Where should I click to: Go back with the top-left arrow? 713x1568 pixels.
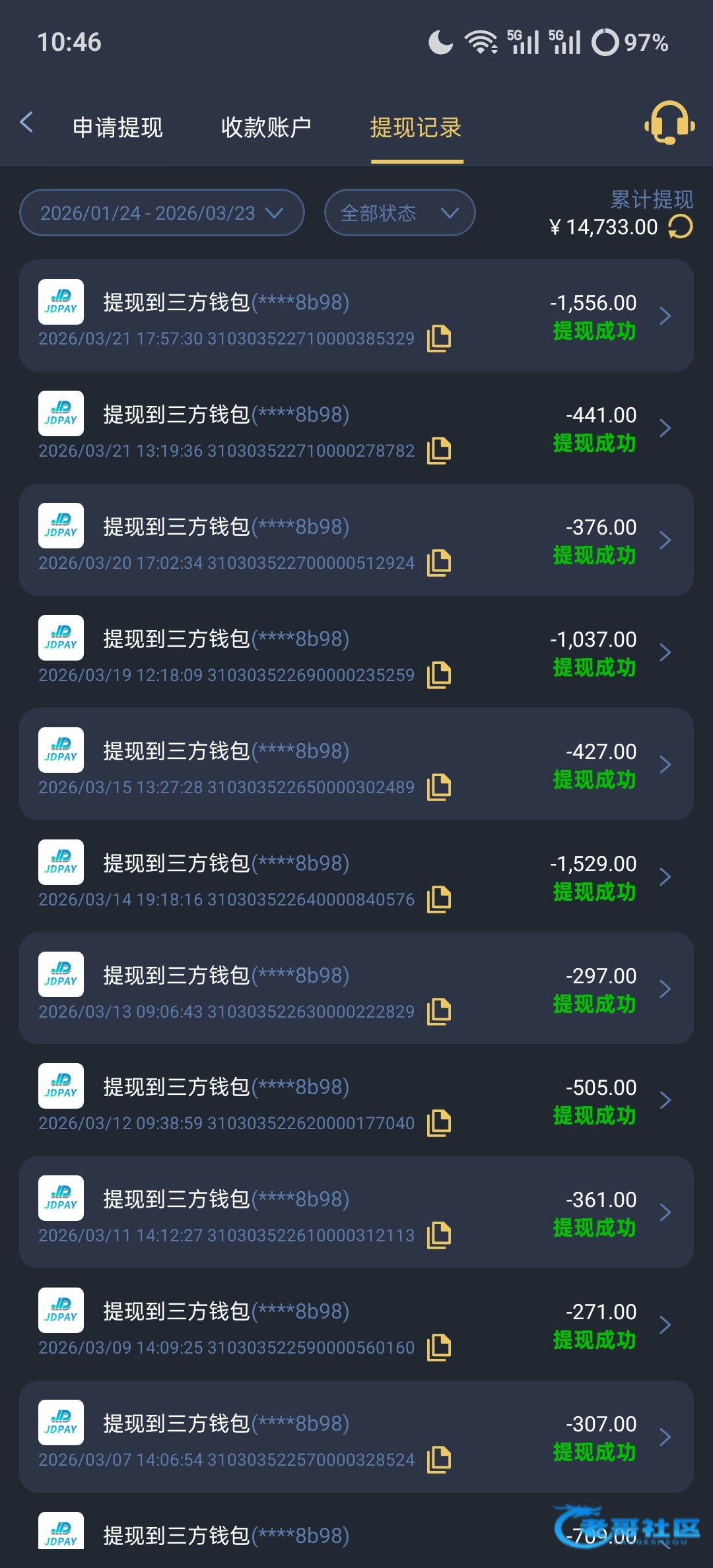click(26, 123)
